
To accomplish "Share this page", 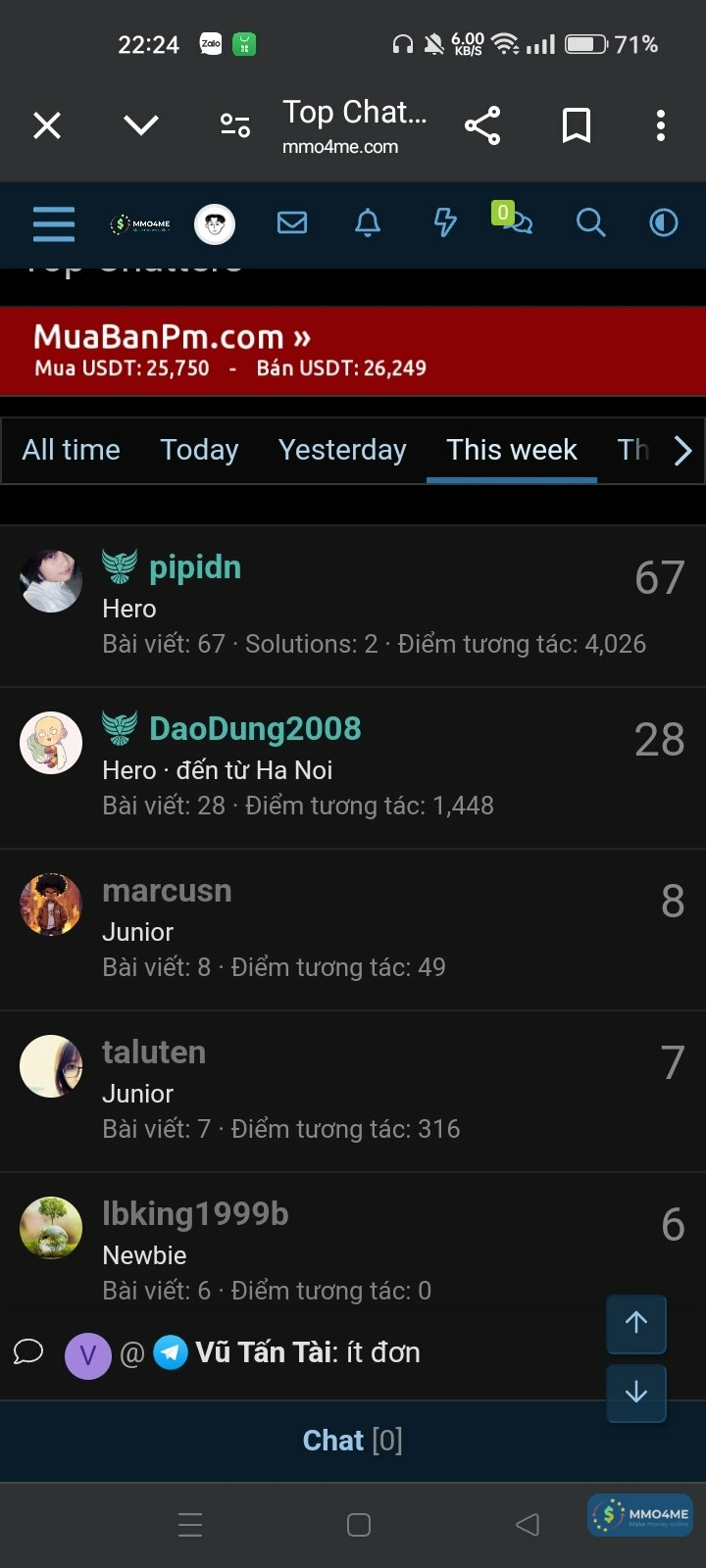I will tap(481, 125).
